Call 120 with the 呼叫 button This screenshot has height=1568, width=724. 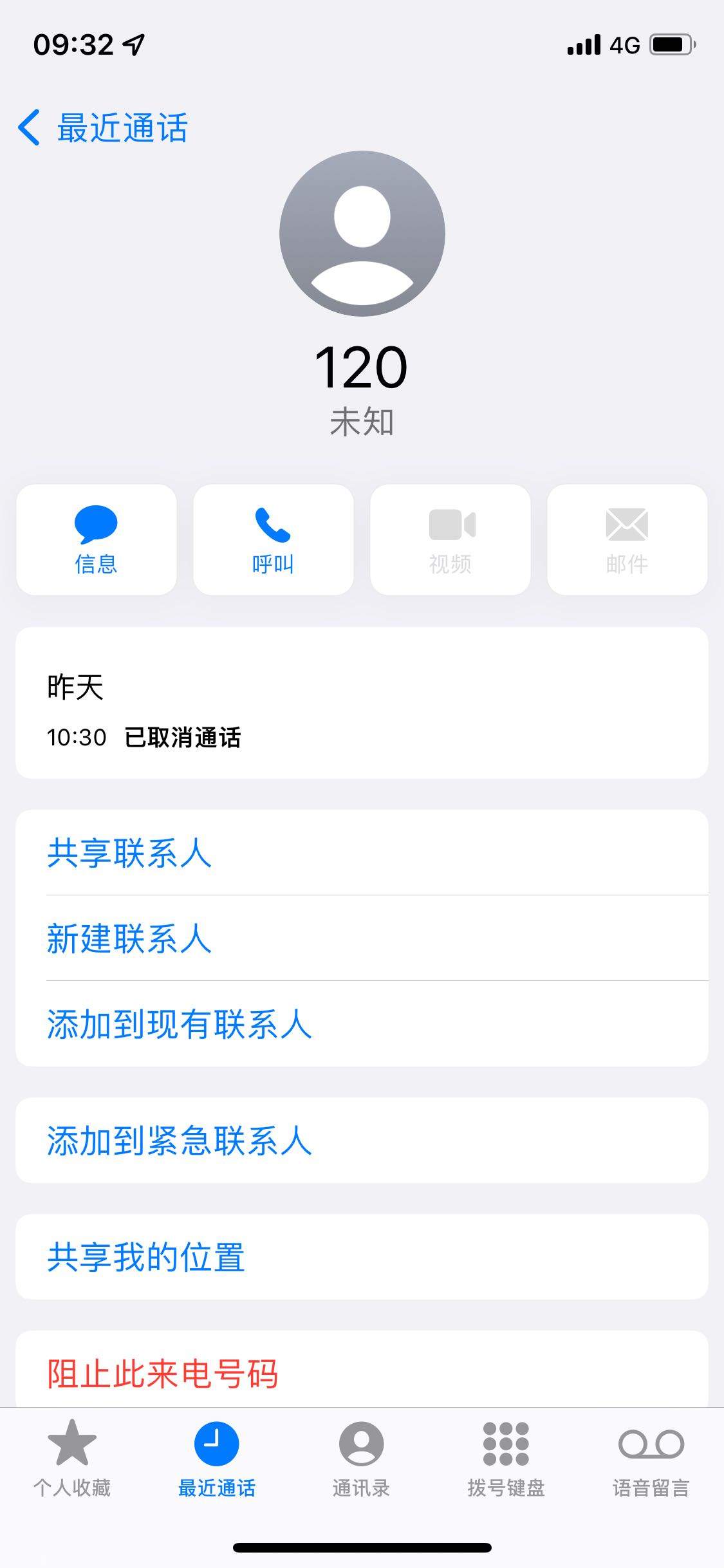pyautogui.click(x=274, y=539)
